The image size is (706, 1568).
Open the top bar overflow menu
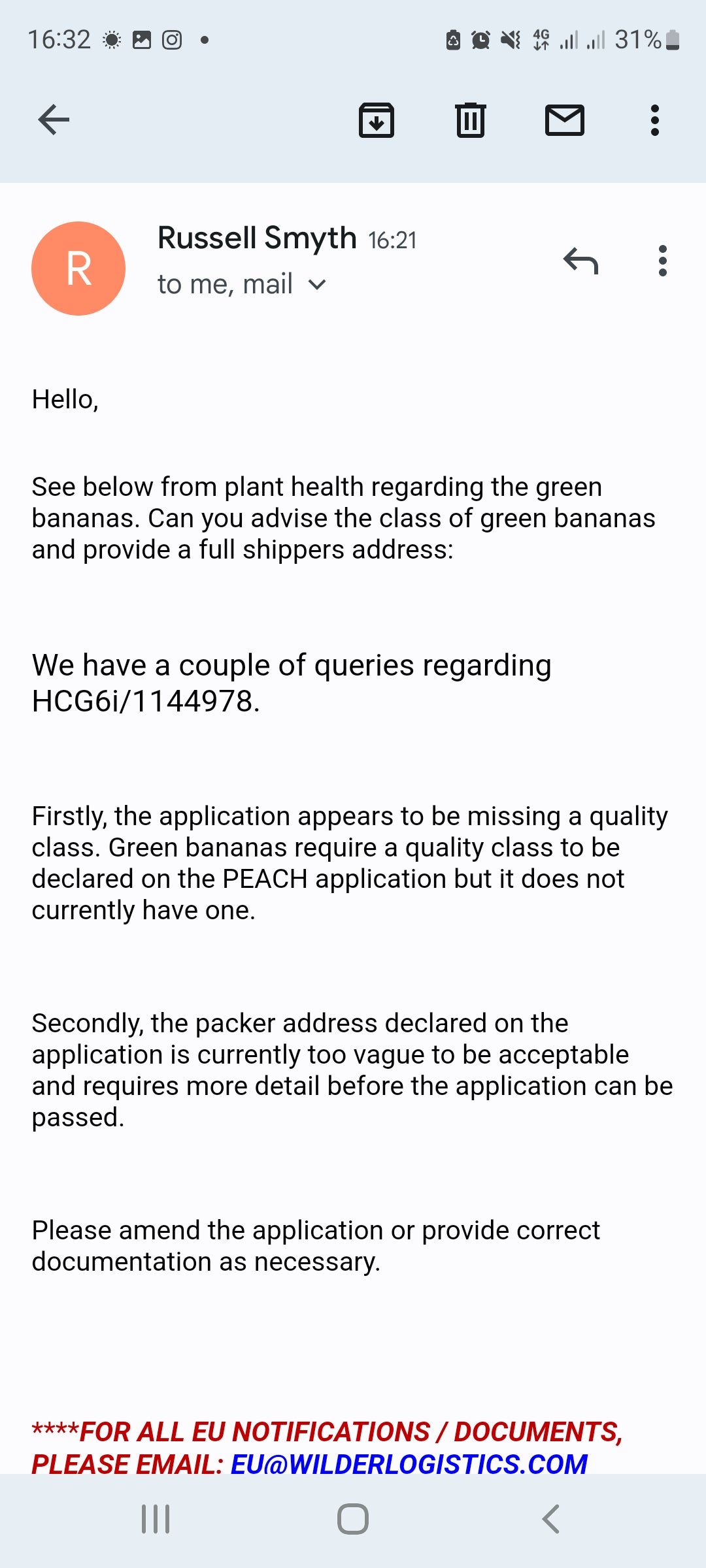pos(654,120)
